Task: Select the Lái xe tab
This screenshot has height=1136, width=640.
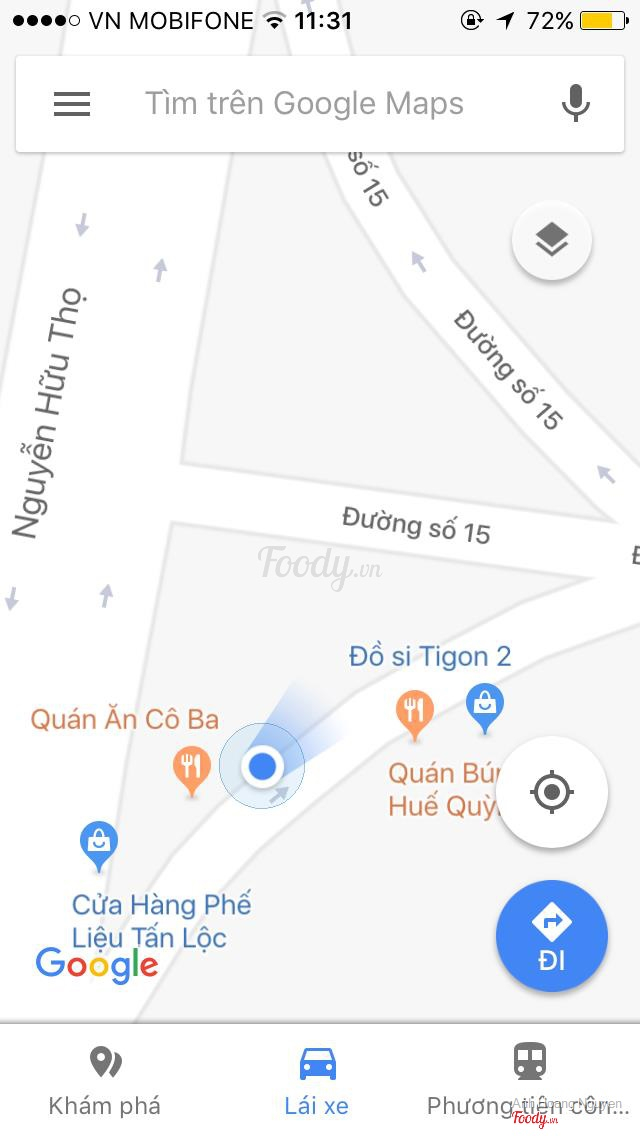Action: click(x=317, y=1080)
